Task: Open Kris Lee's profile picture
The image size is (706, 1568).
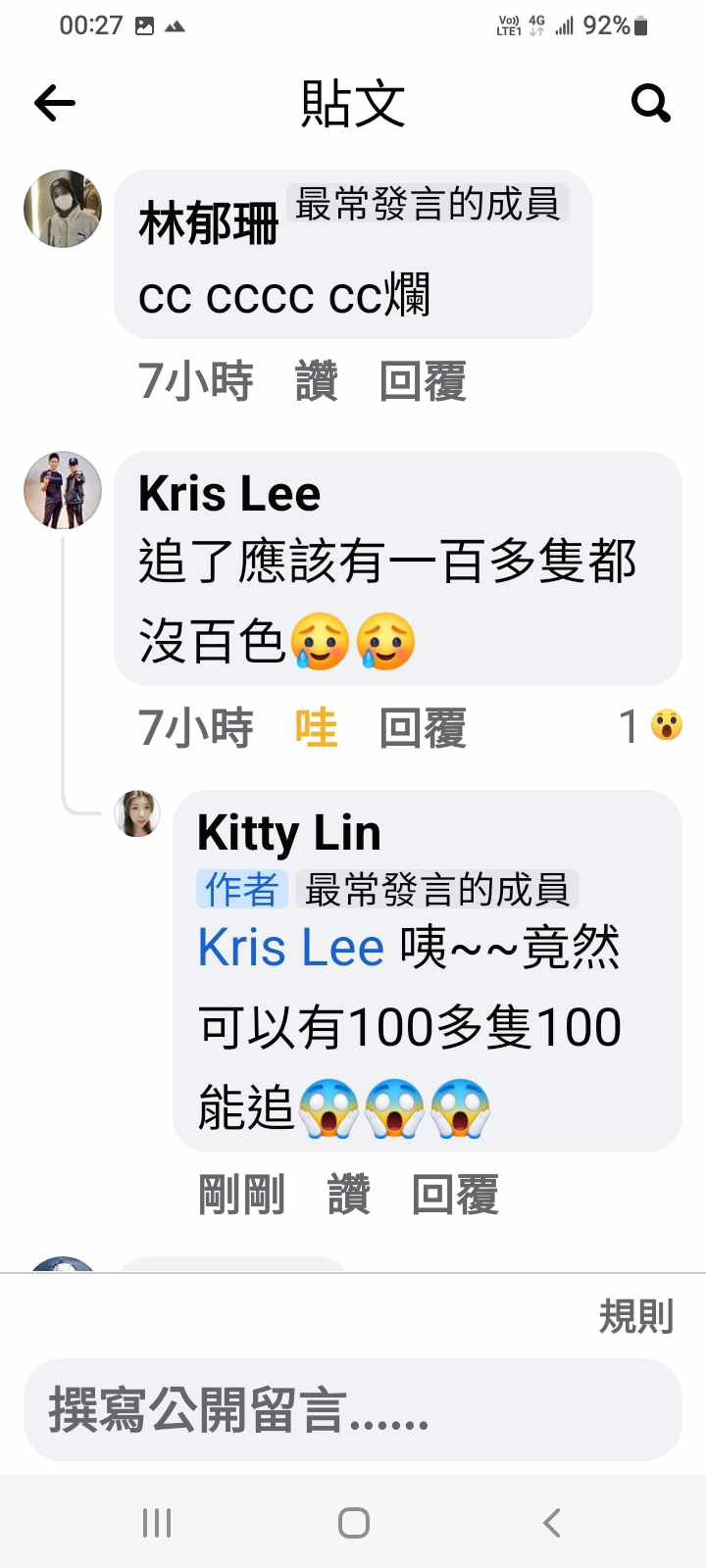Action: point(63,490)
